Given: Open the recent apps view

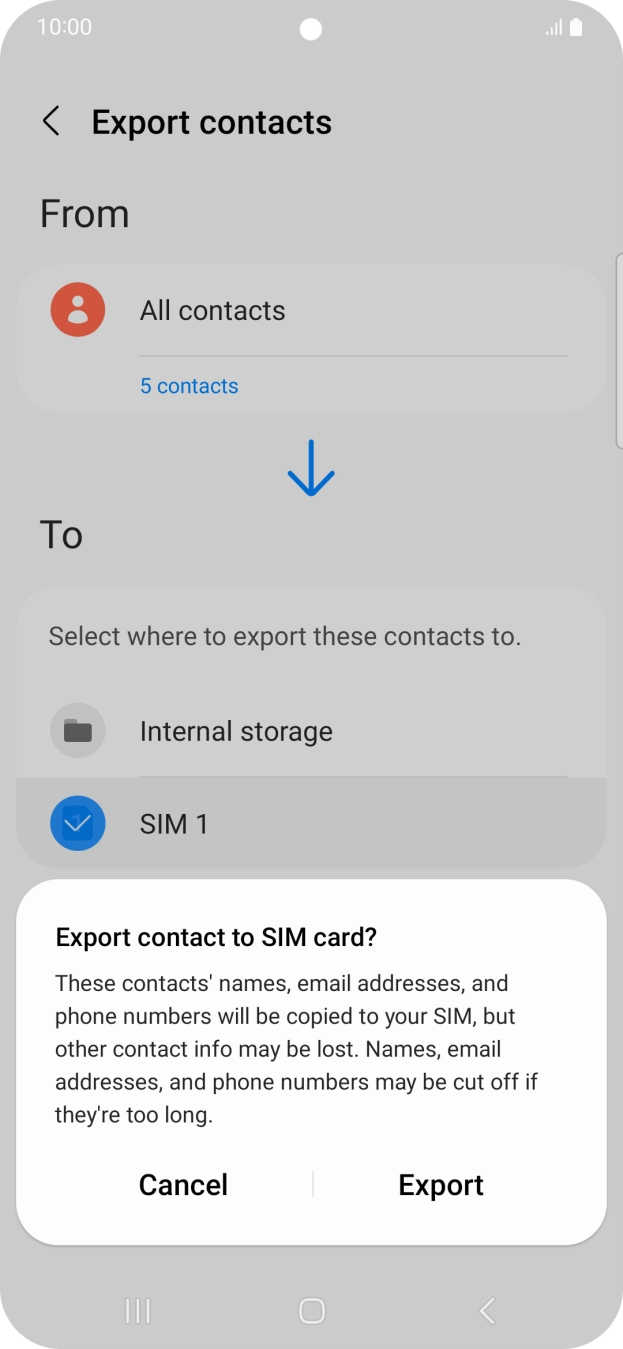Looking at the screenshot, I should click(137, 1310).
